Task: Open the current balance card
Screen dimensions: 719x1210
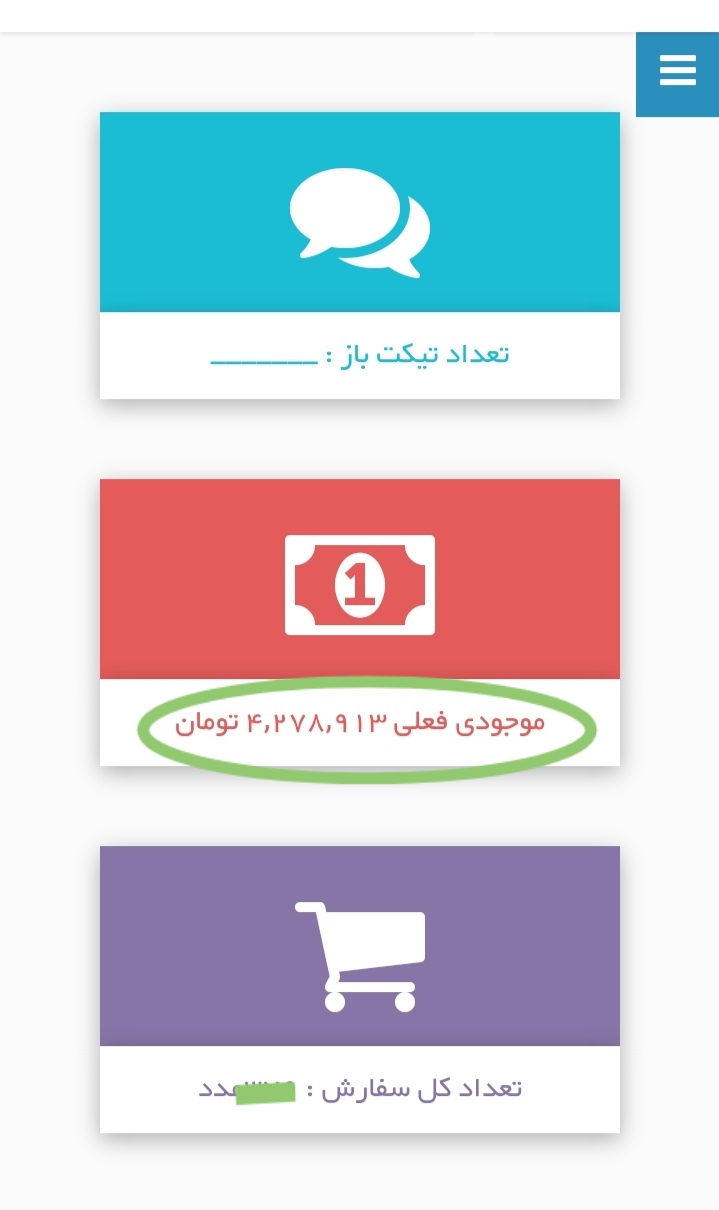Action: 360,622
